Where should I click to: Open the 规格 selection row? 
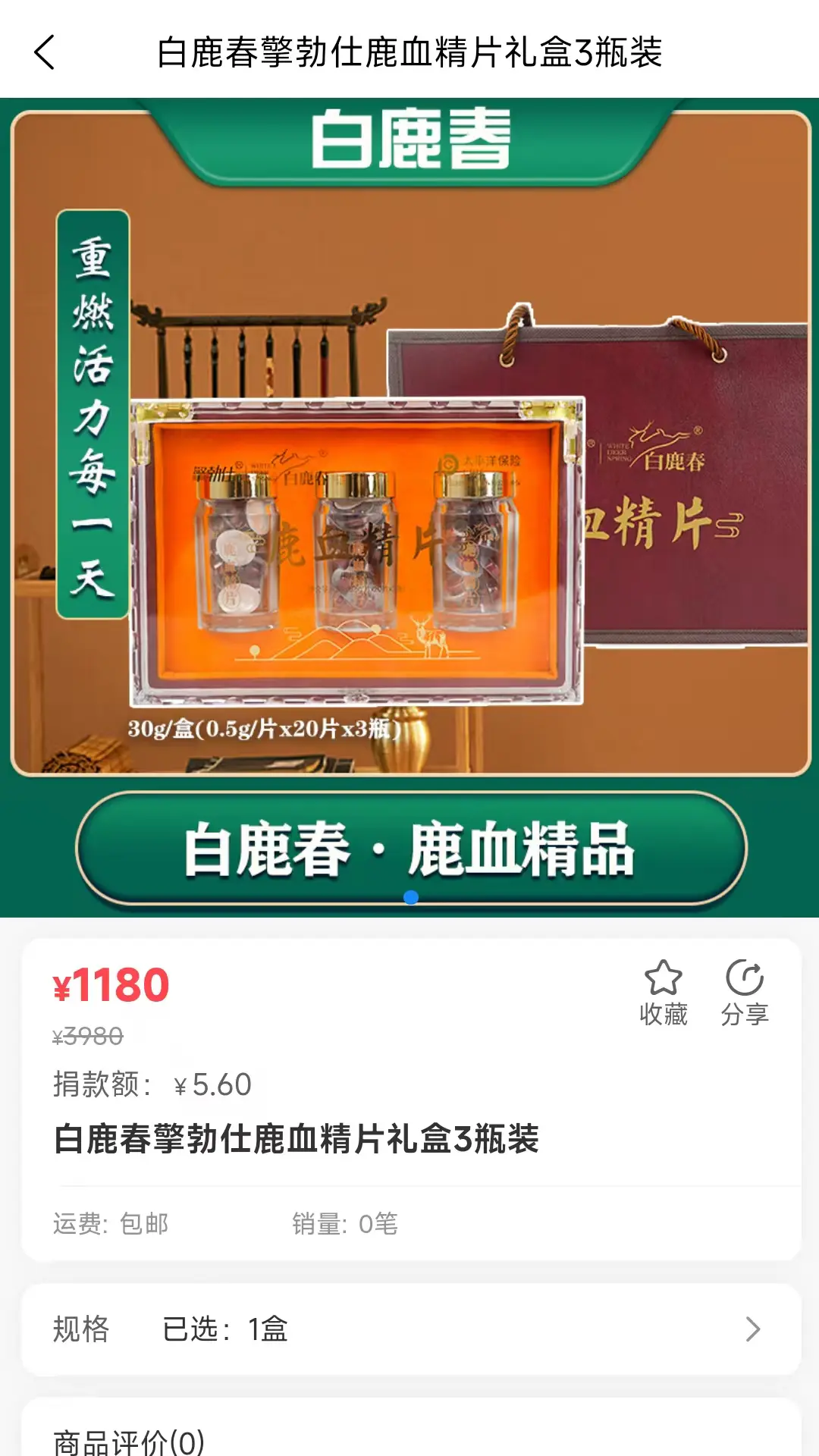click(x=410, y=1329)
